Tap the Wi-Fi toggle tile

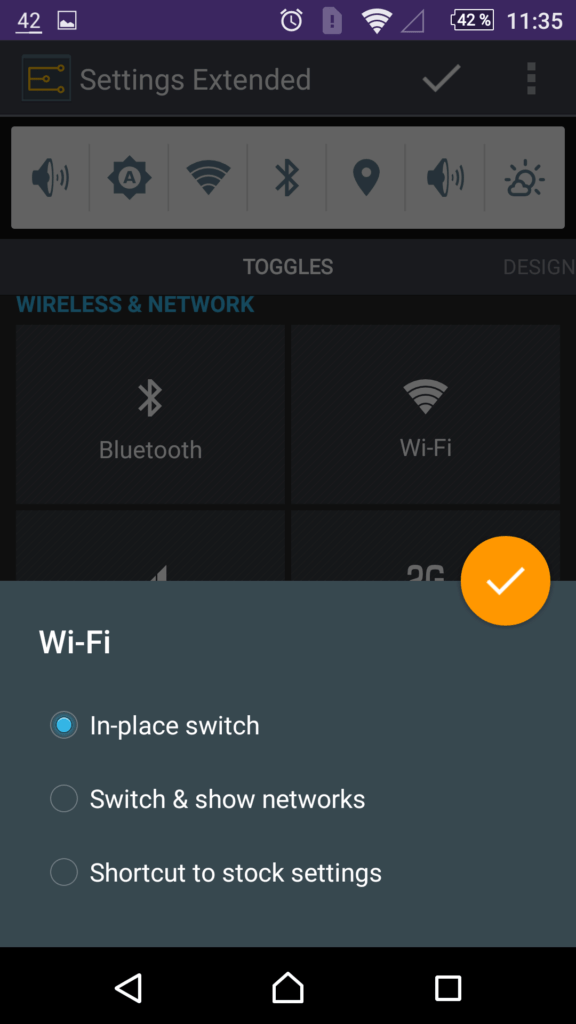pyautogui.click(x=426, y=414)
